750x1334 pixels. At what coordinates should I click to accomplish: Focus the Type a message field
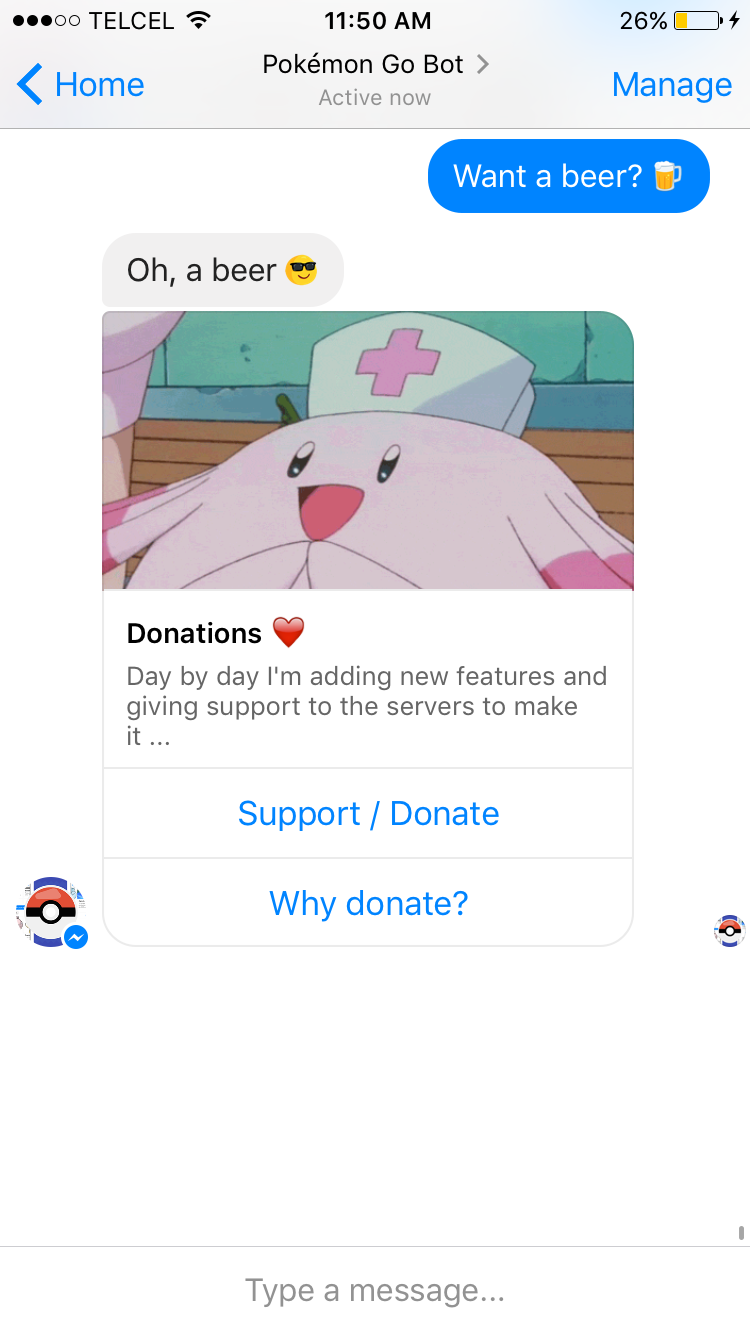374,1290
